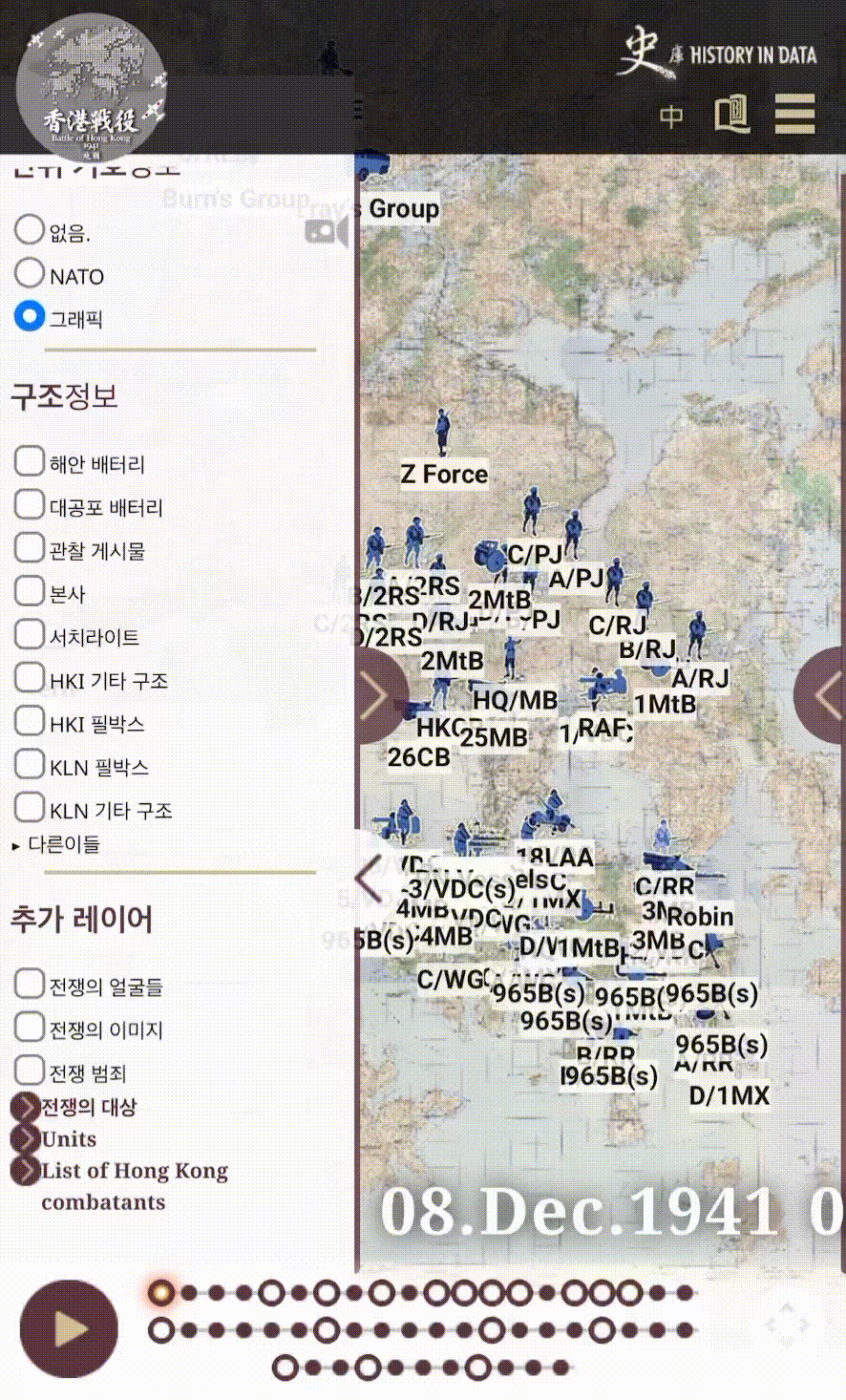Check the 대공포 배터리 layer
The image size is (846, 1400).
point(30,505)
